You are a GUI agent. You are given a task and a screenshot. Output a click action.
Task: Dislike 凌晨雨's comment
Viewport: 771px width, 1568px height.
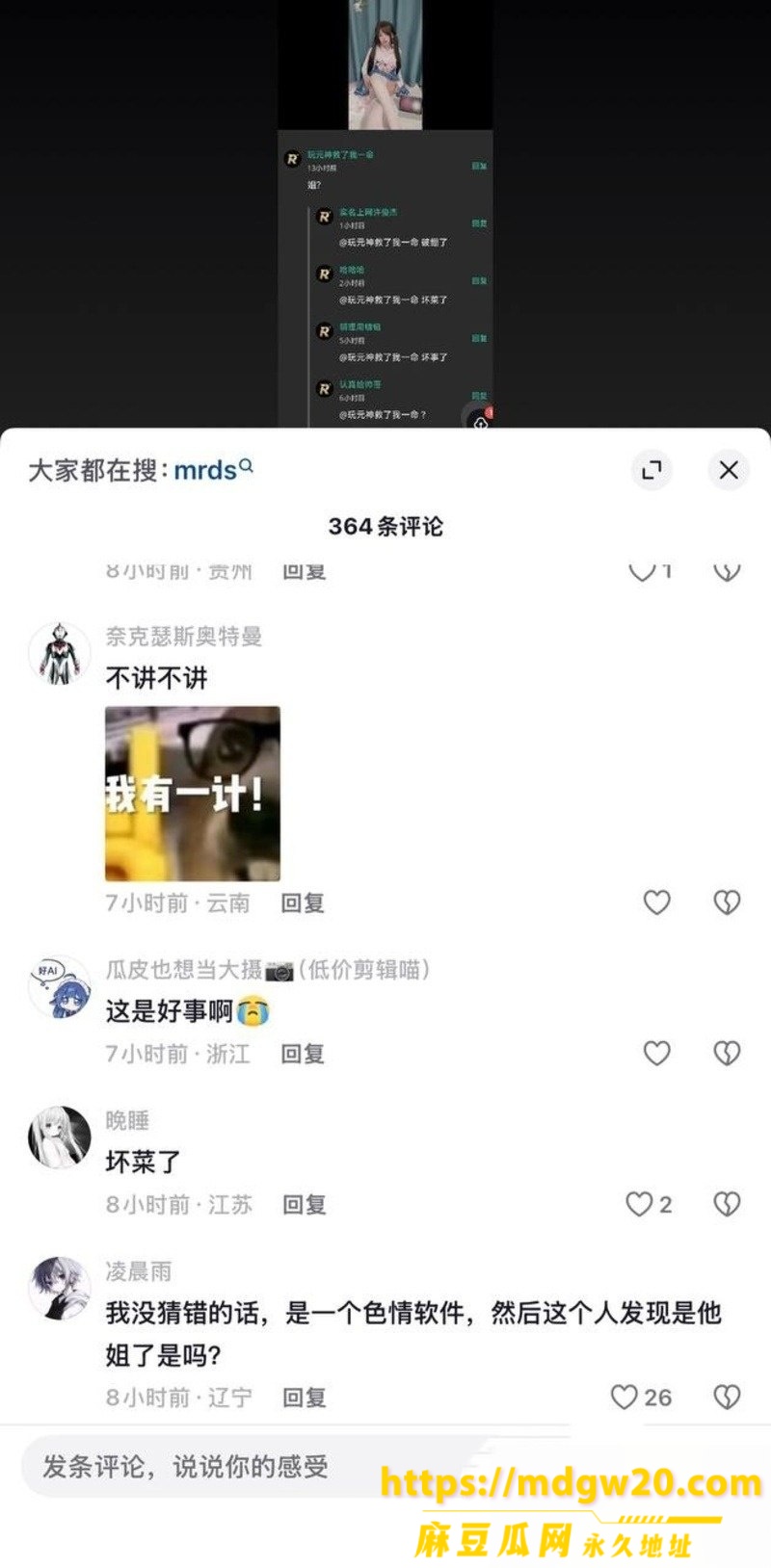coord(727,1397)
